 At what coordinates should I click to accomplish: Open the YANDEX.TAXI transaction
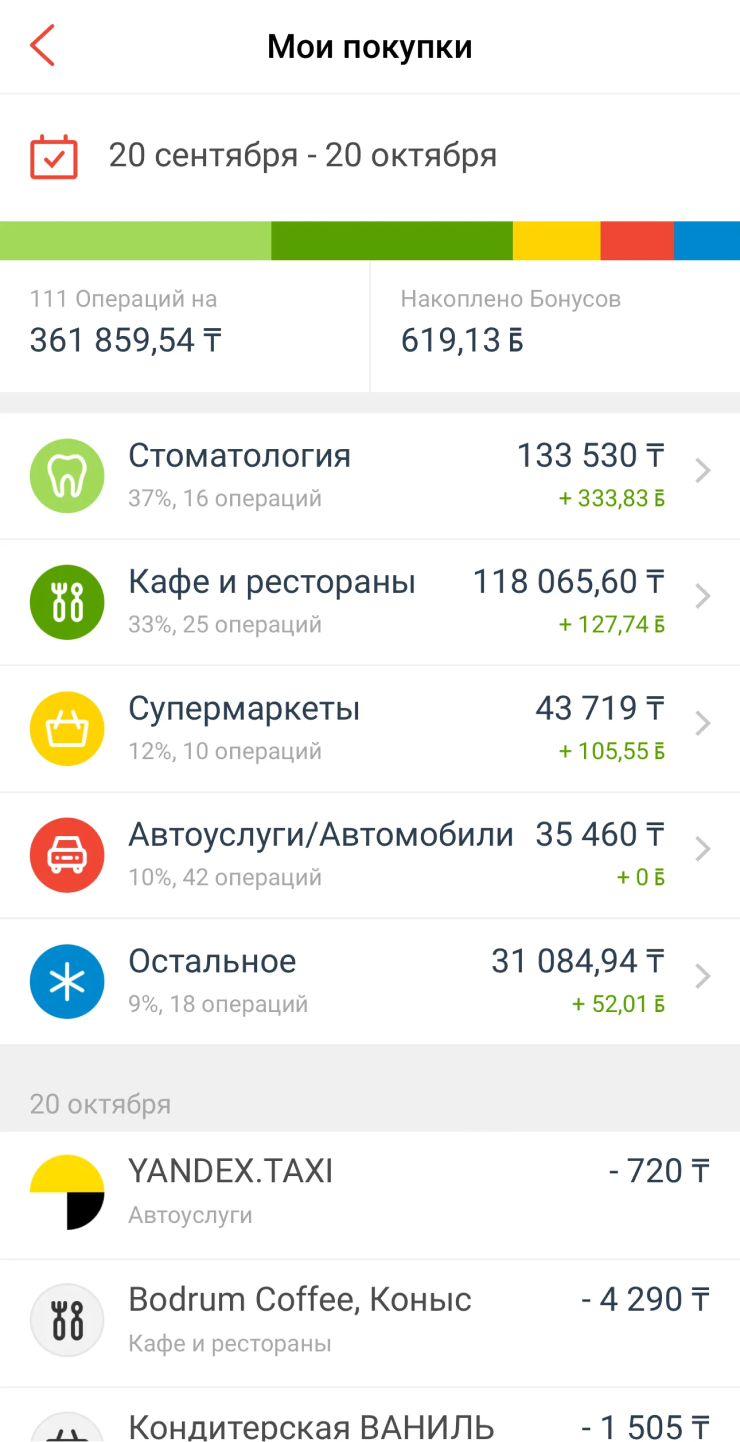[x=370, y=1195]
